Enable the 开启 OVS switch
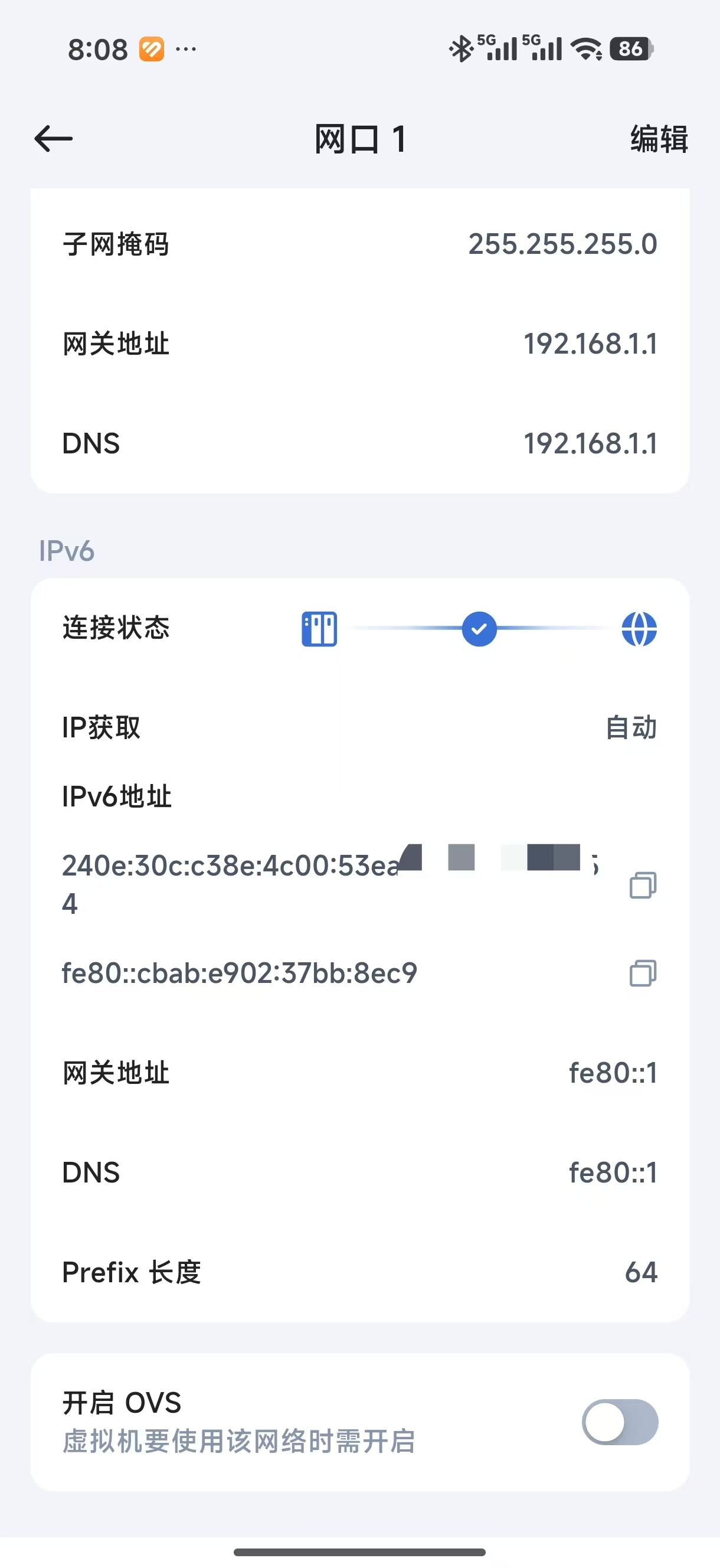This screenshot has width=720, height=1568. pos(620,1422)
